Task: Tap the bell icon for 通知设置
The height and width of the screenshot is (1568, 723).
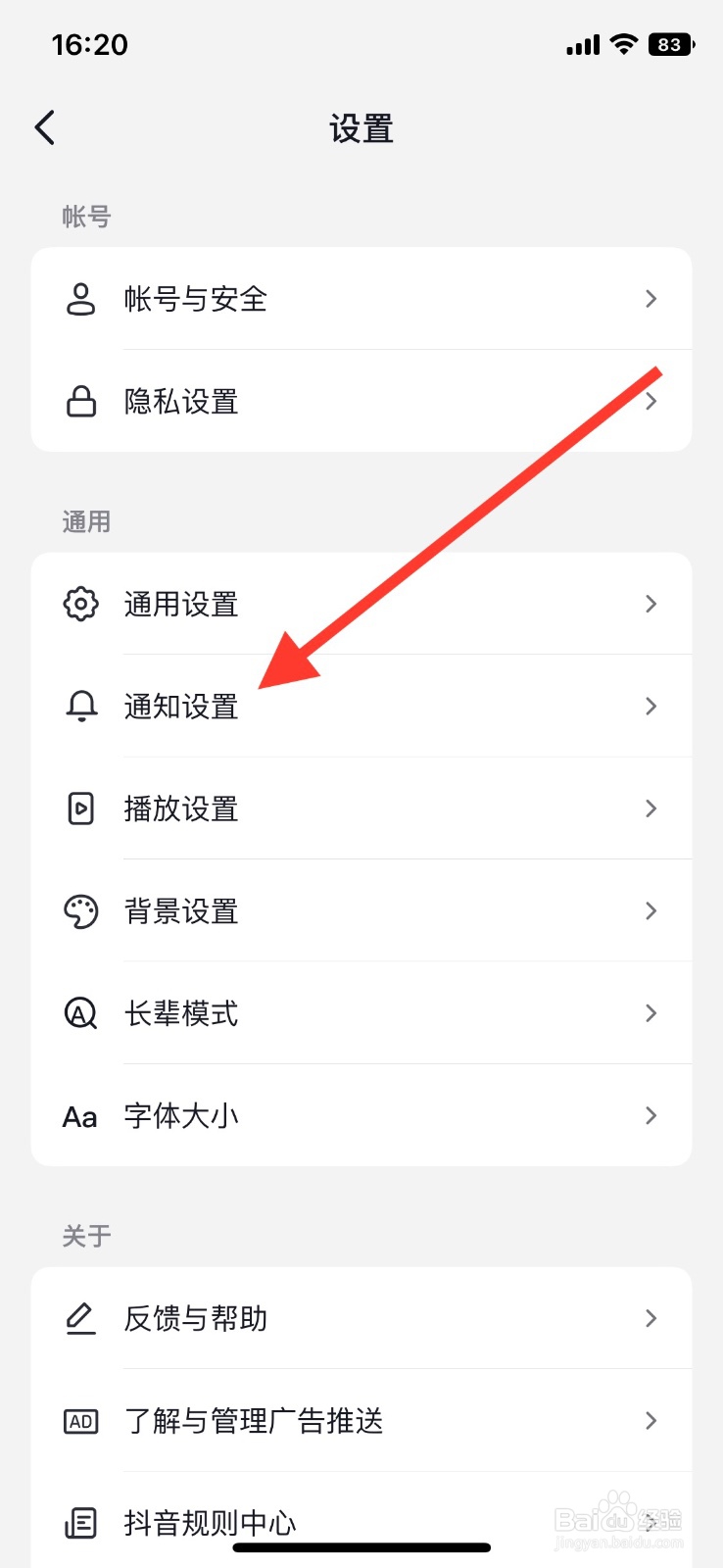Action: point(81,706)
